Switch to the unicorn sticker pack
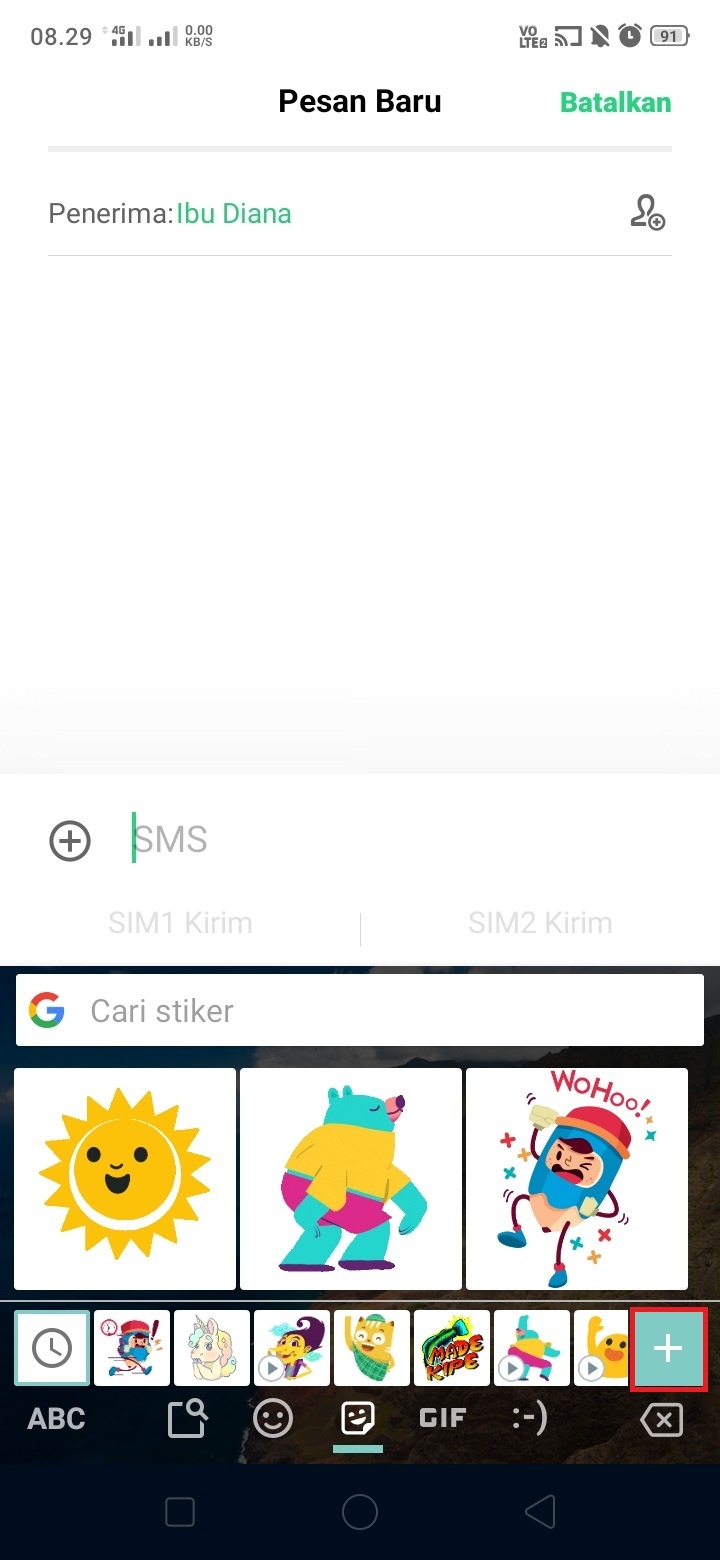 [x=212, y=1348]
